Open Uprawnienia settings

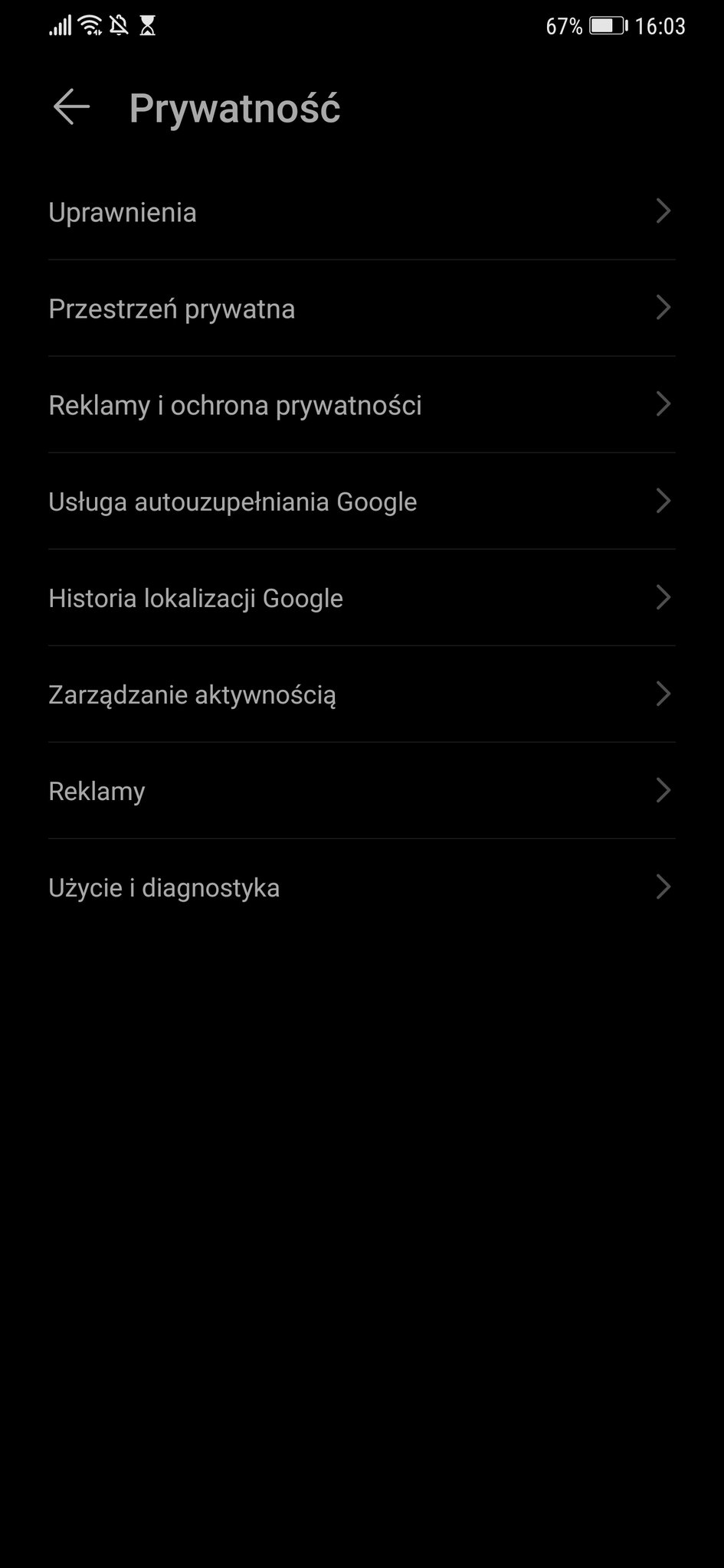360,212
